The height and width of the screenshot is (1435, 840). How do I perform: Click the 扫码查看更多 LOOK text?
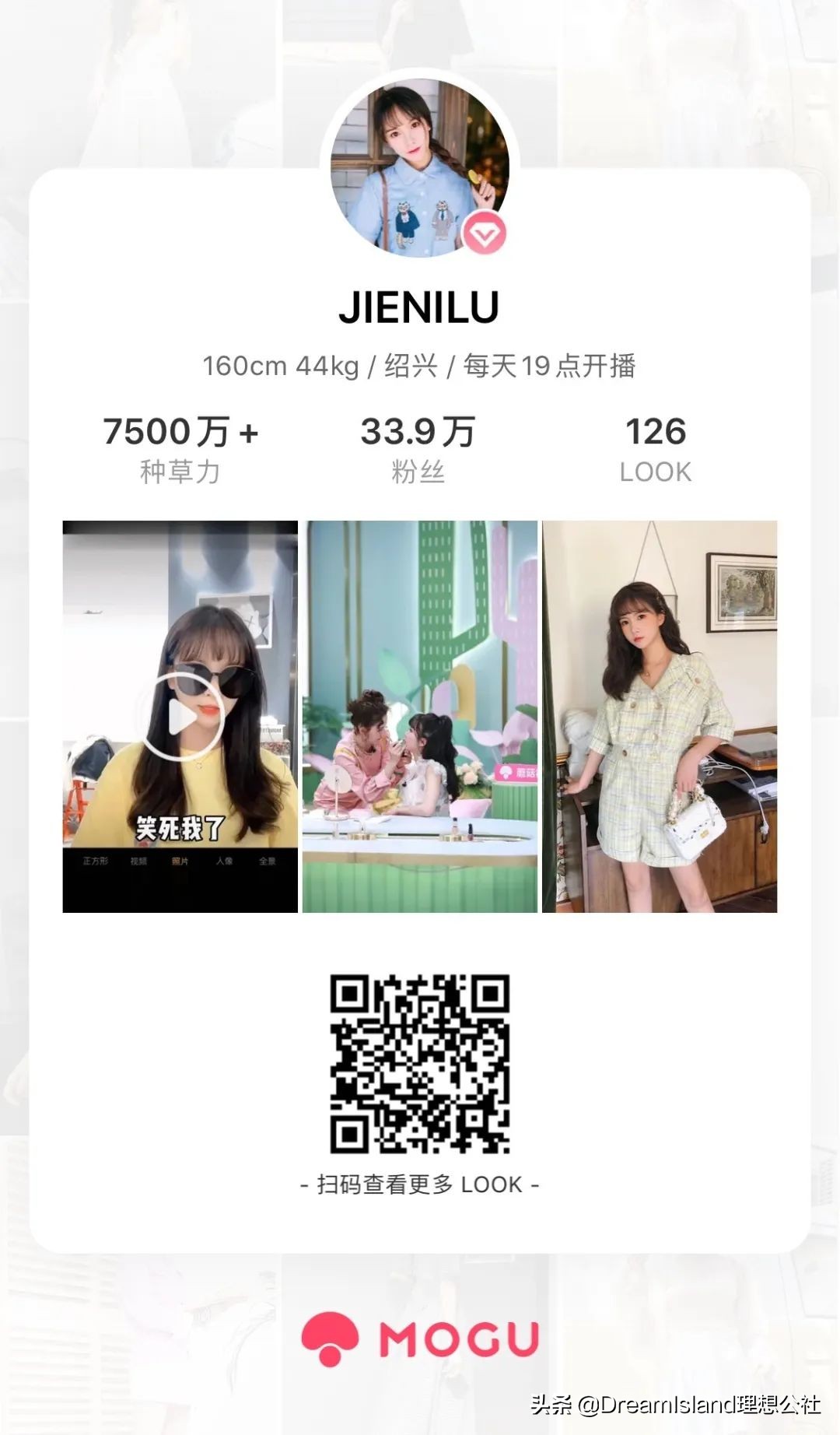click(420, 1184)
